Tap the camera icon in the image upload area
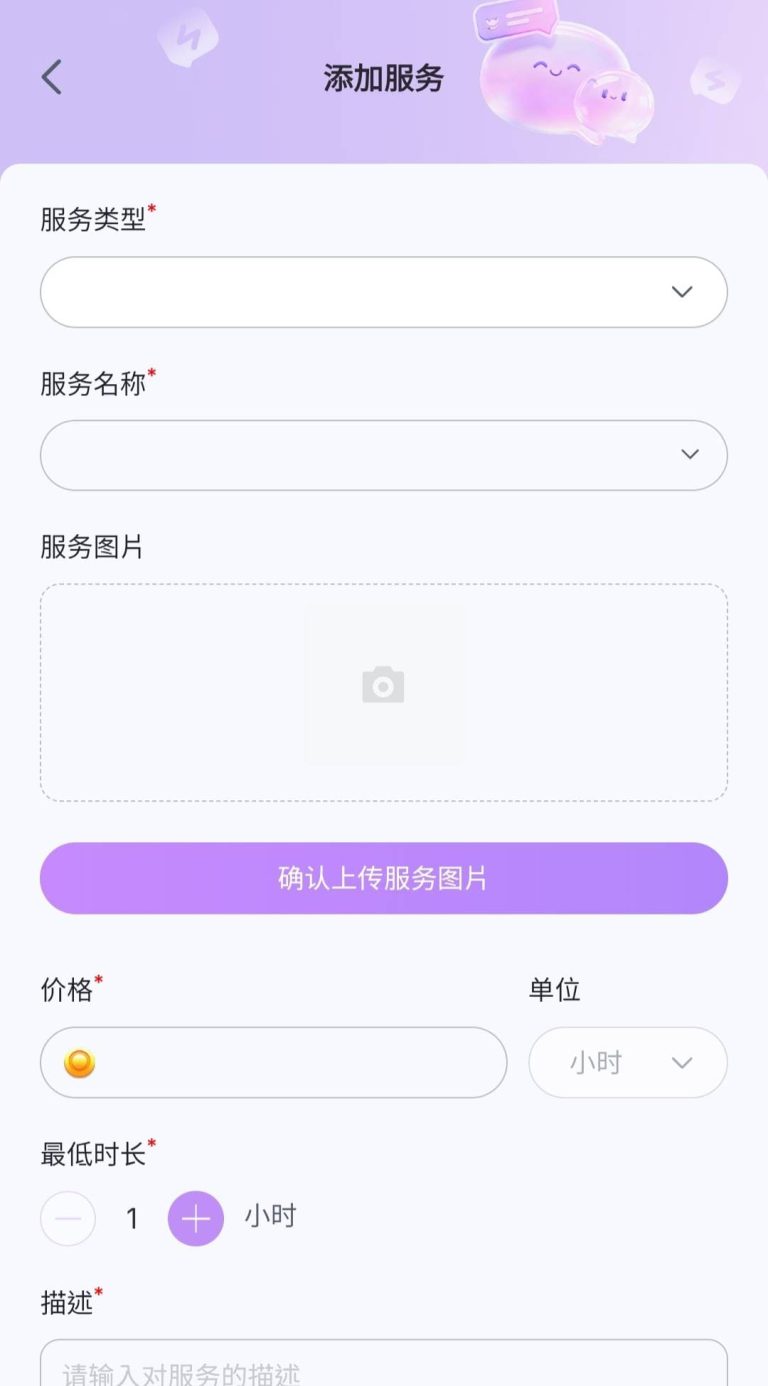This screenshot has width=768, height=1386. tap(383, 684)
